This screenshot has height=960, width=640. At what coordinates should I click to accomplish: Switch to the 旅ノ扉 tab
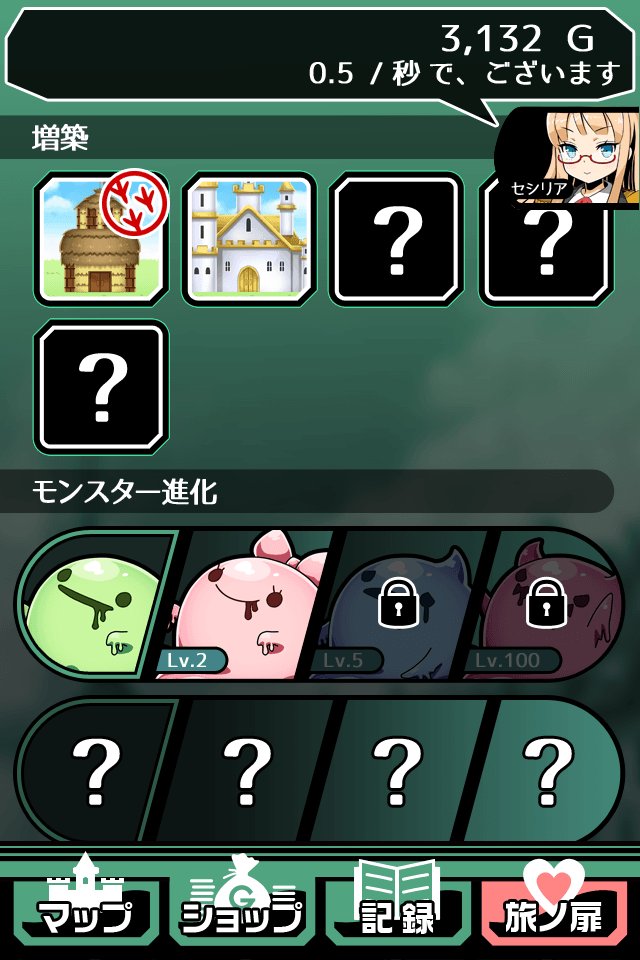pyautogui.click(x=554, y=905)
